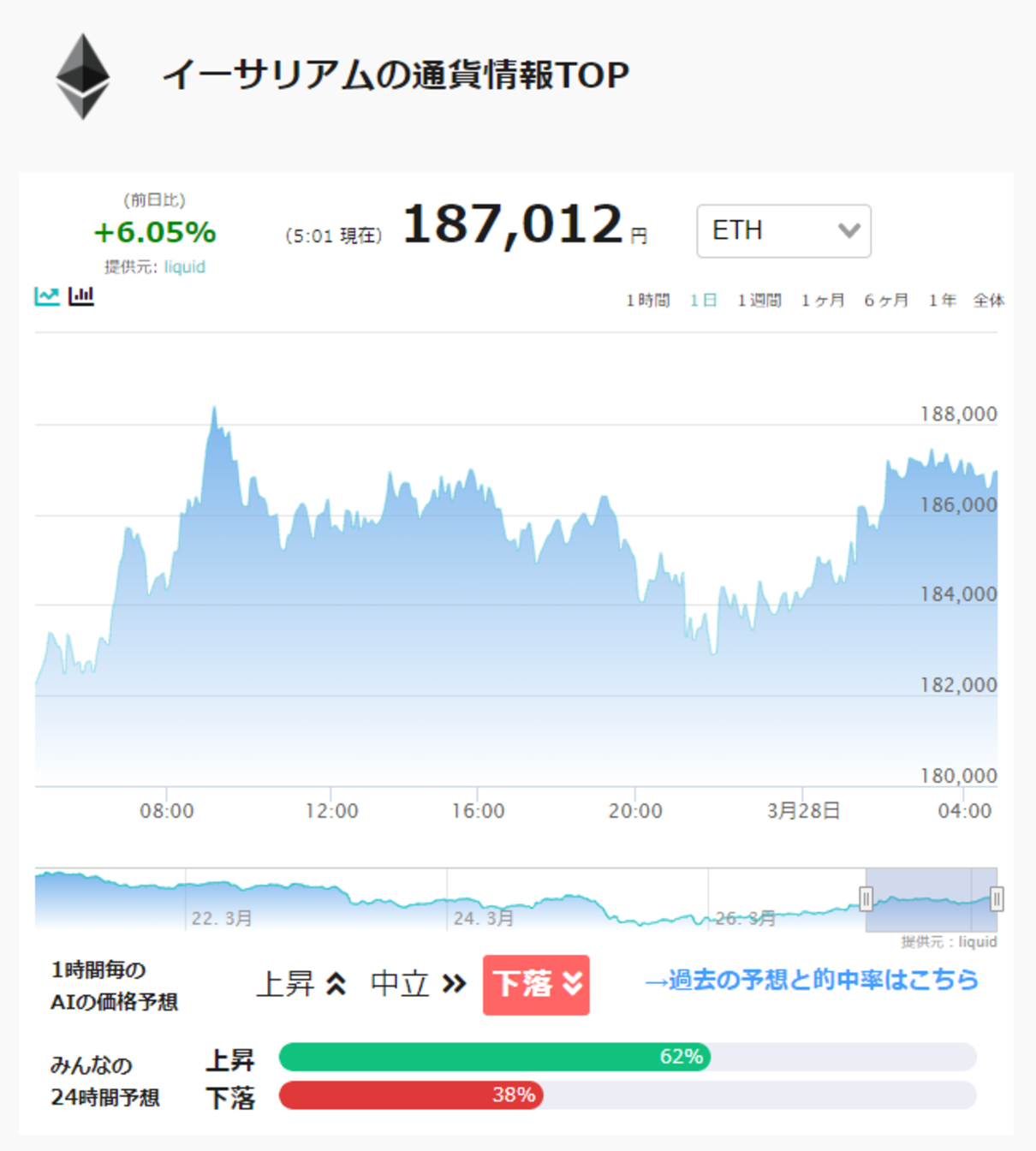Screen dimensions: 1036x1151
Task: Tap the right handle of the range navigator
Action: click(x=997, y=899)
